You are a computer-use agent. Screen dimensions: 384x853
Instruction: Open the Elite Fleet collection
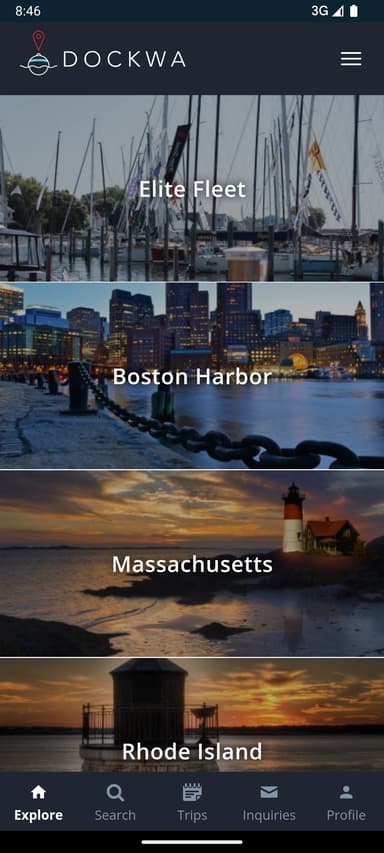tap(192, 188)
